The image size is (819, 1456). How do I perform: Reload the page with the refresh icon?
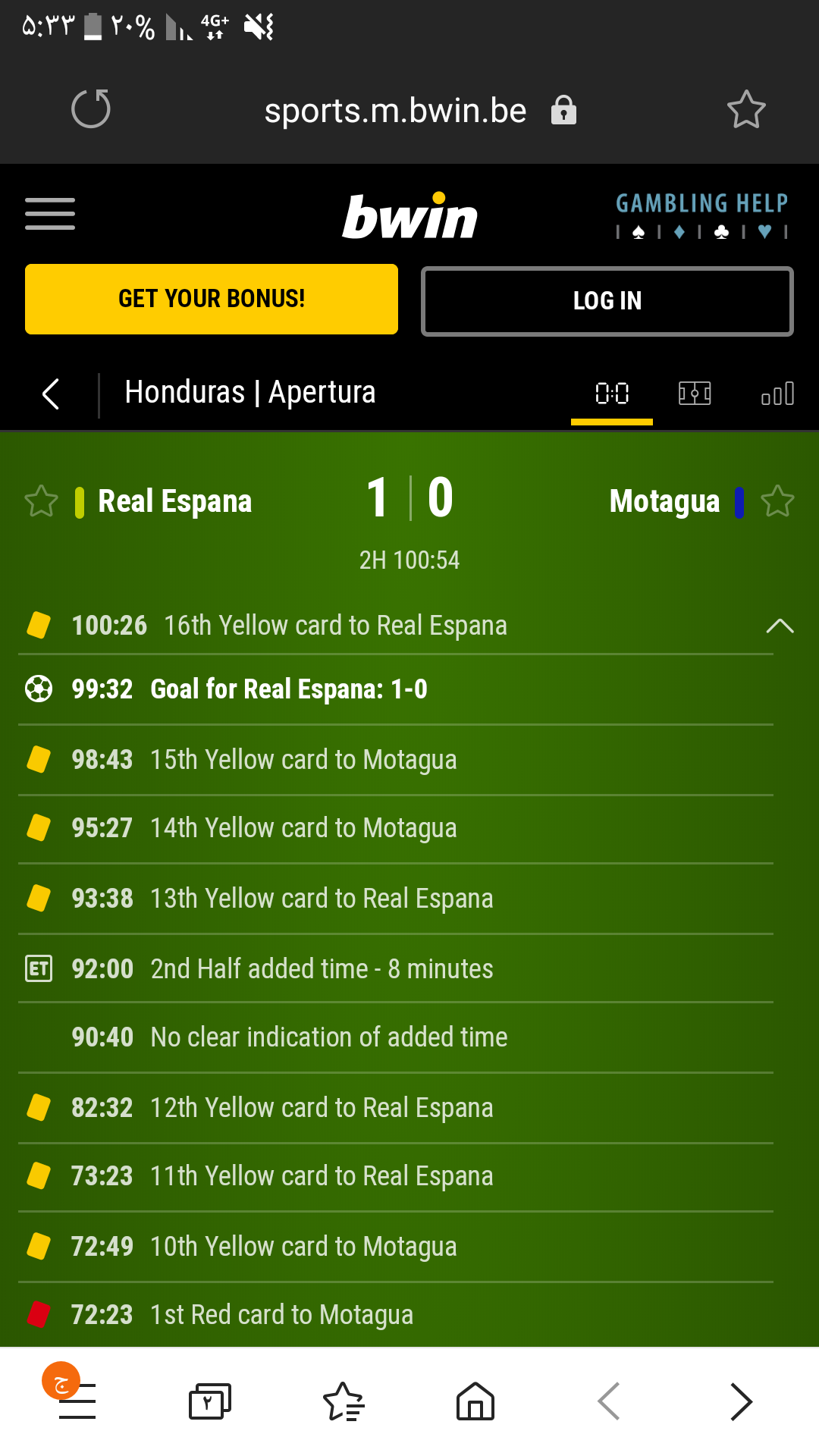point(91,109)
